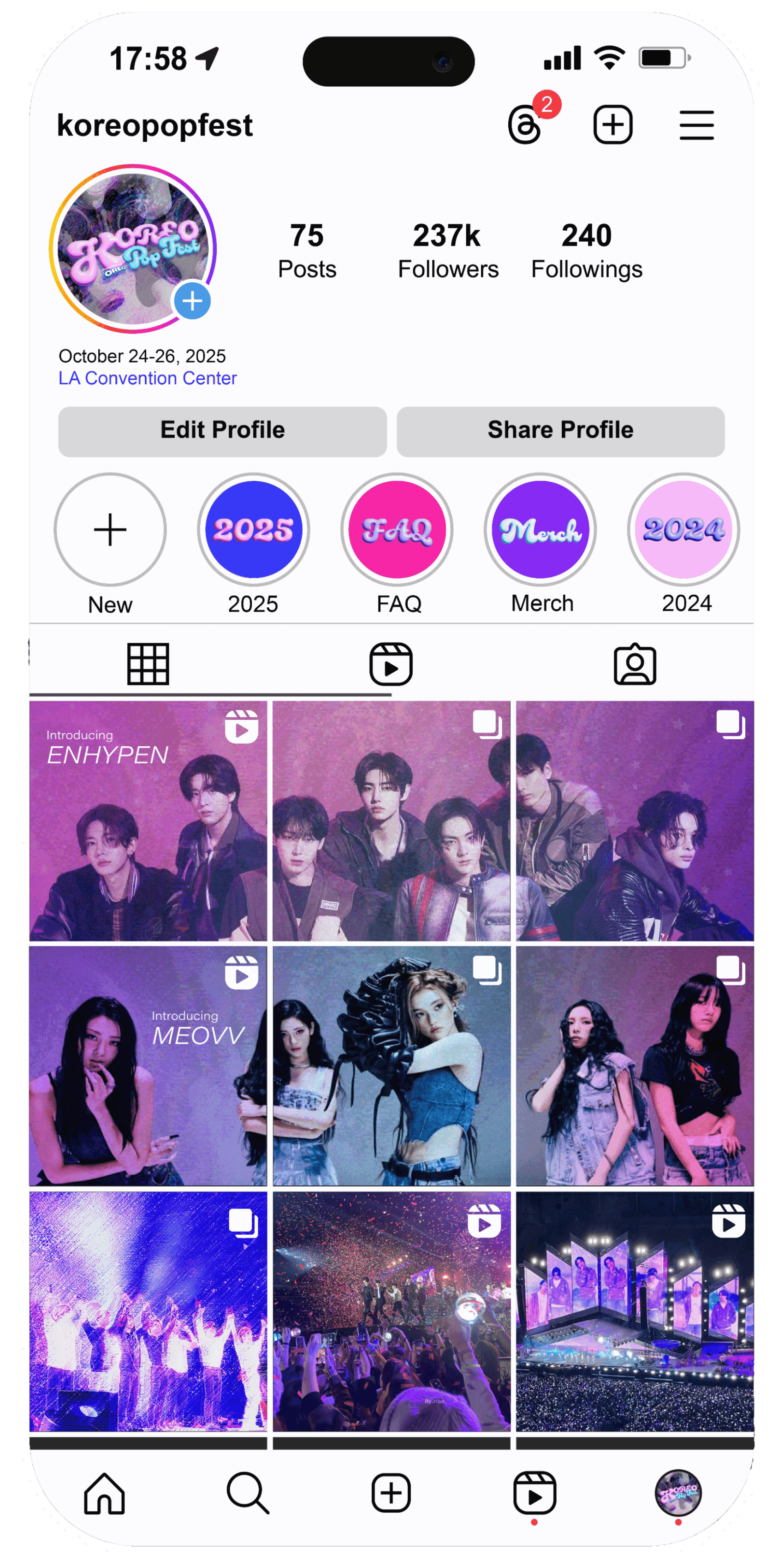Open the Search tab in bottom bar
The image size is (784, 1567).
pos(247,1493)
